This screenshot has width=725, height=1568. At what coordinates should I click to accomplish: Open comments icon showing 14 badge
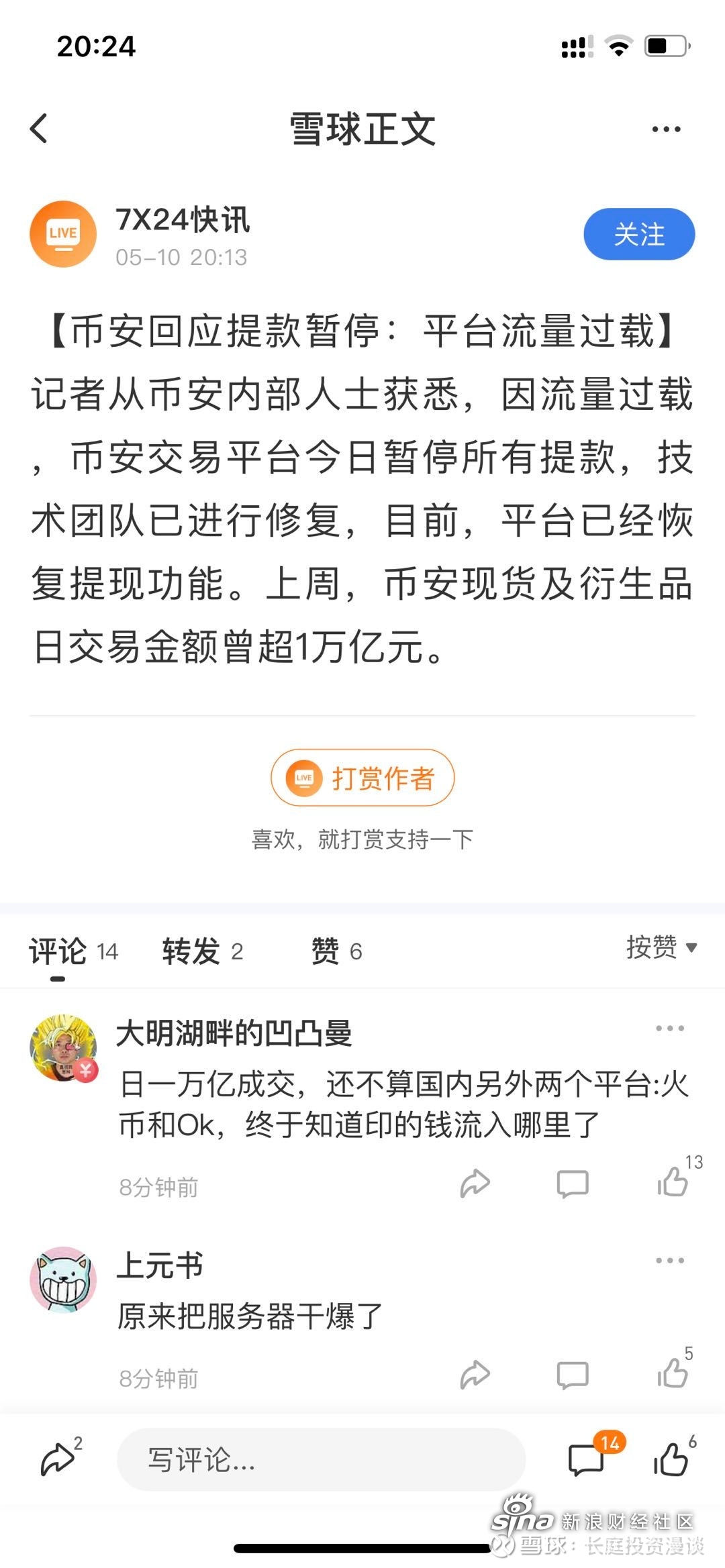point(587,1459)
